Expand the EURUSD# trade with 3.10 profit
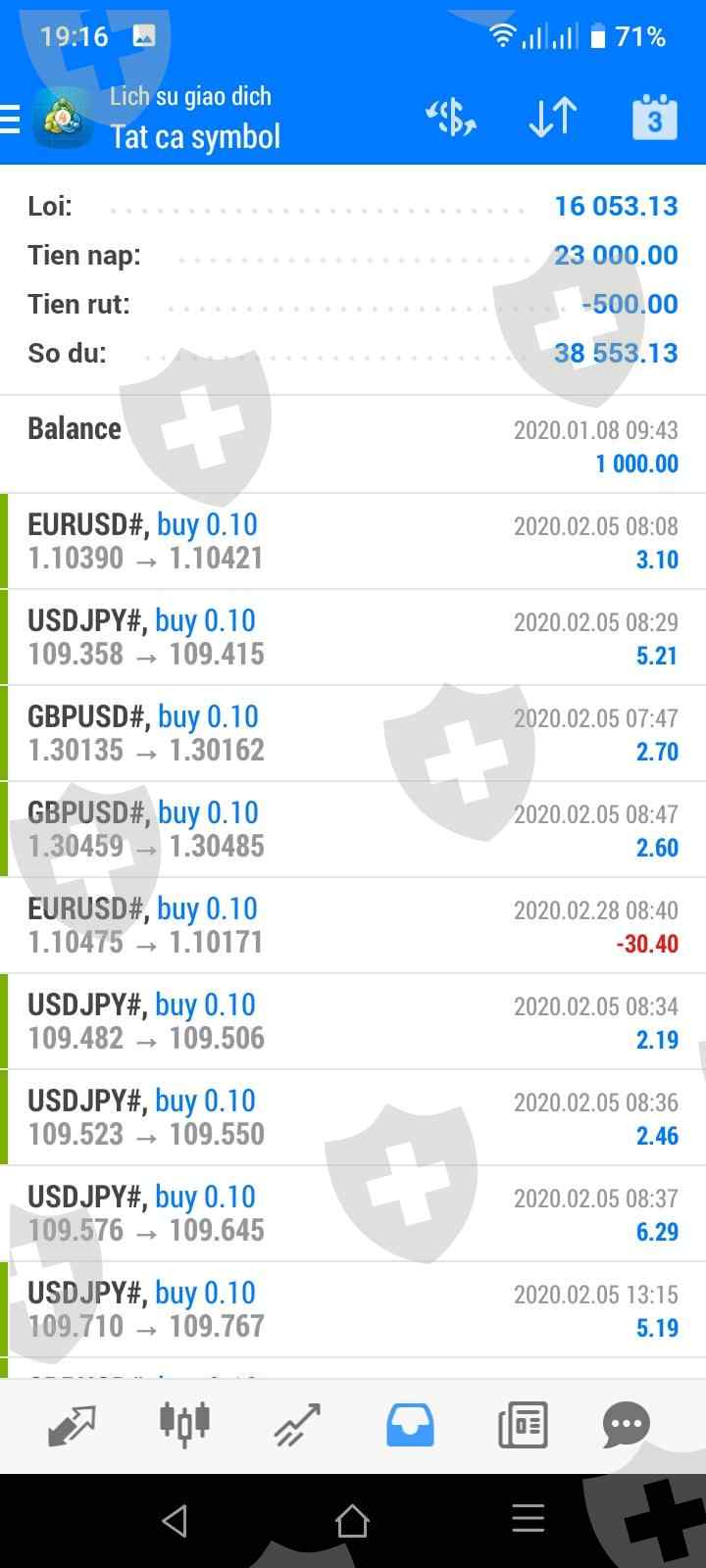706x1568 pixels. (x=353, y=541)
